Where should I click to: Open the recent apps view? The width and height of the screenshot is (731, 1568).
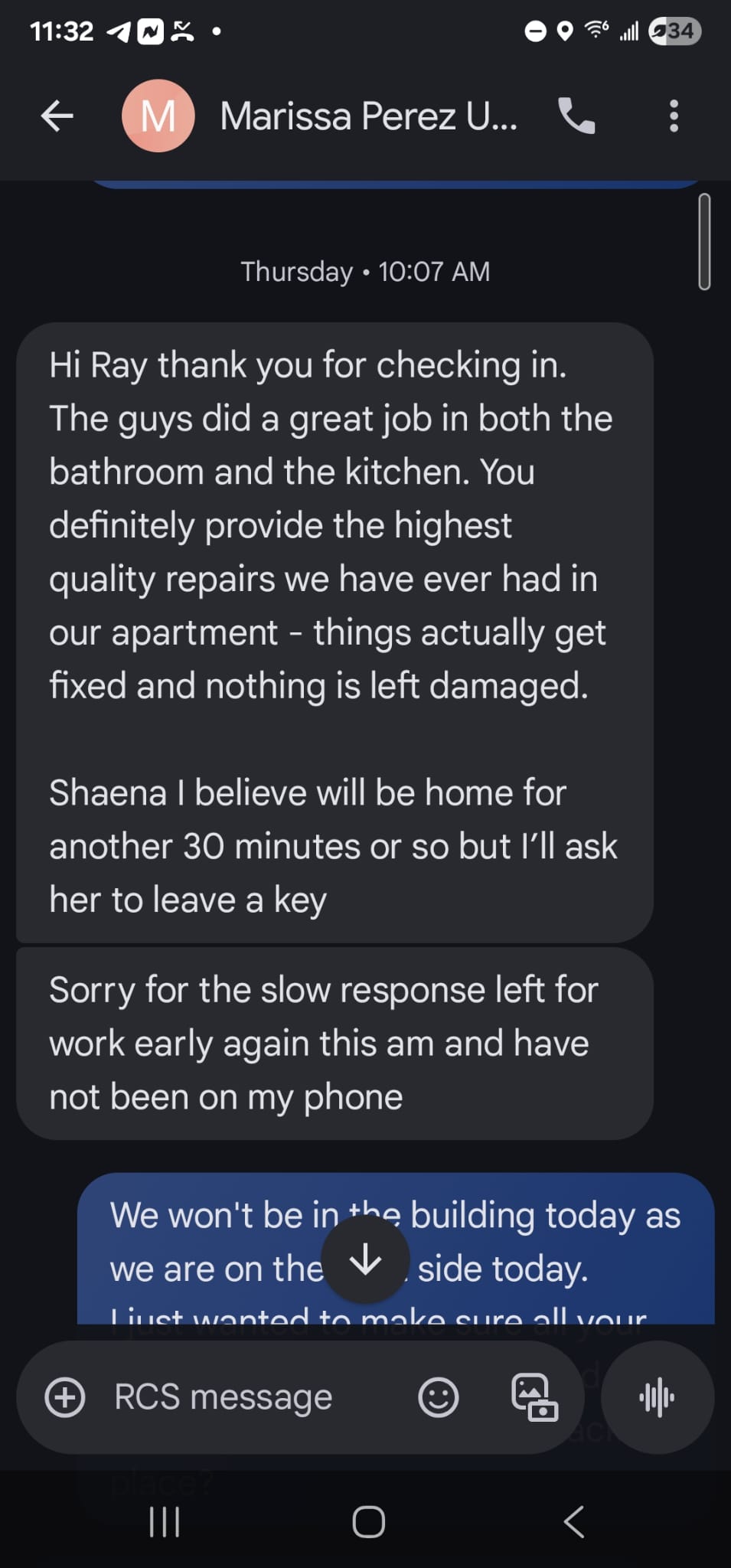tap(164, 1522)
